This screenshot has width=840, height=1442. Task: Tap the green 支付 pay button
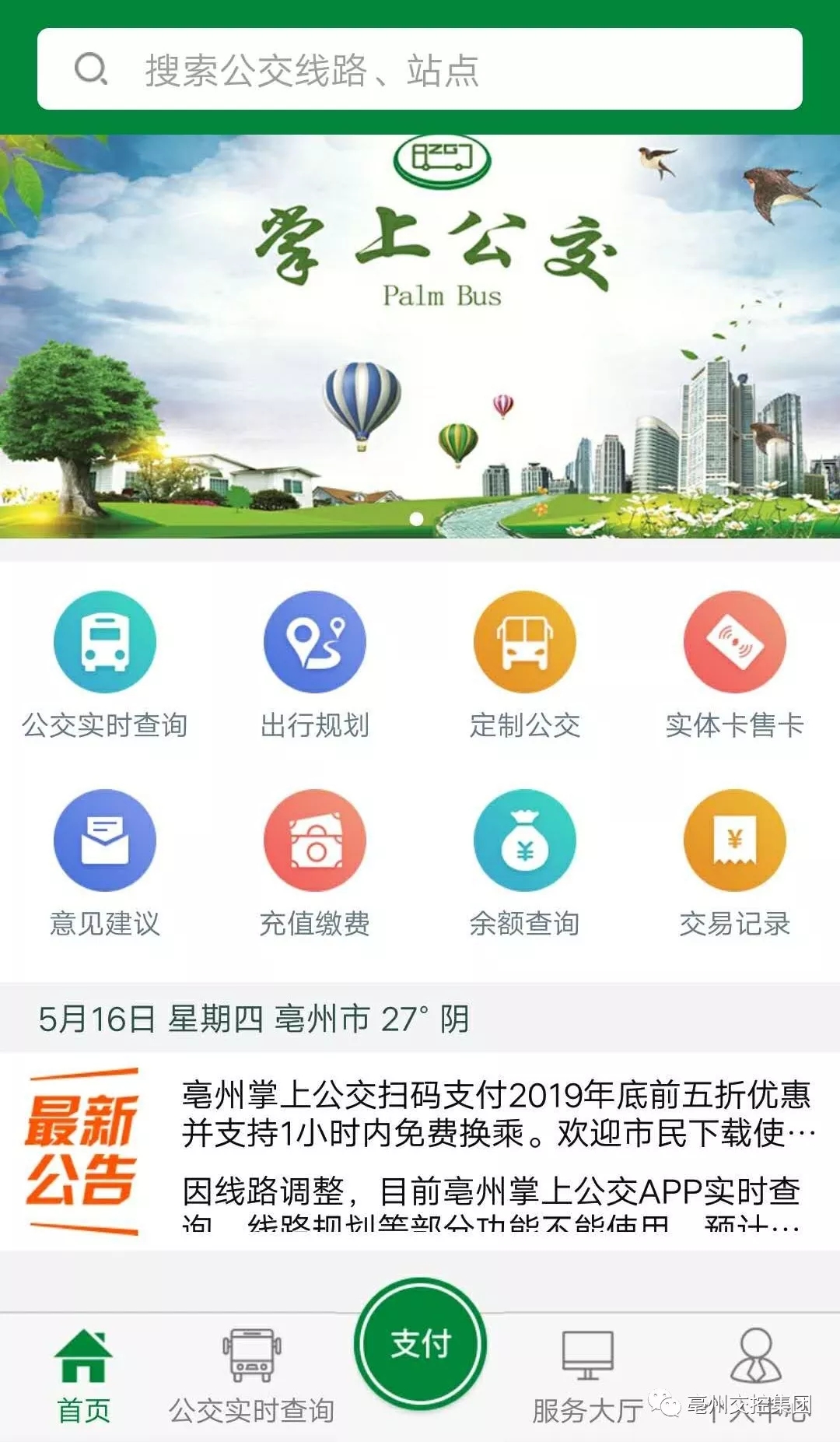(420, 1344)
